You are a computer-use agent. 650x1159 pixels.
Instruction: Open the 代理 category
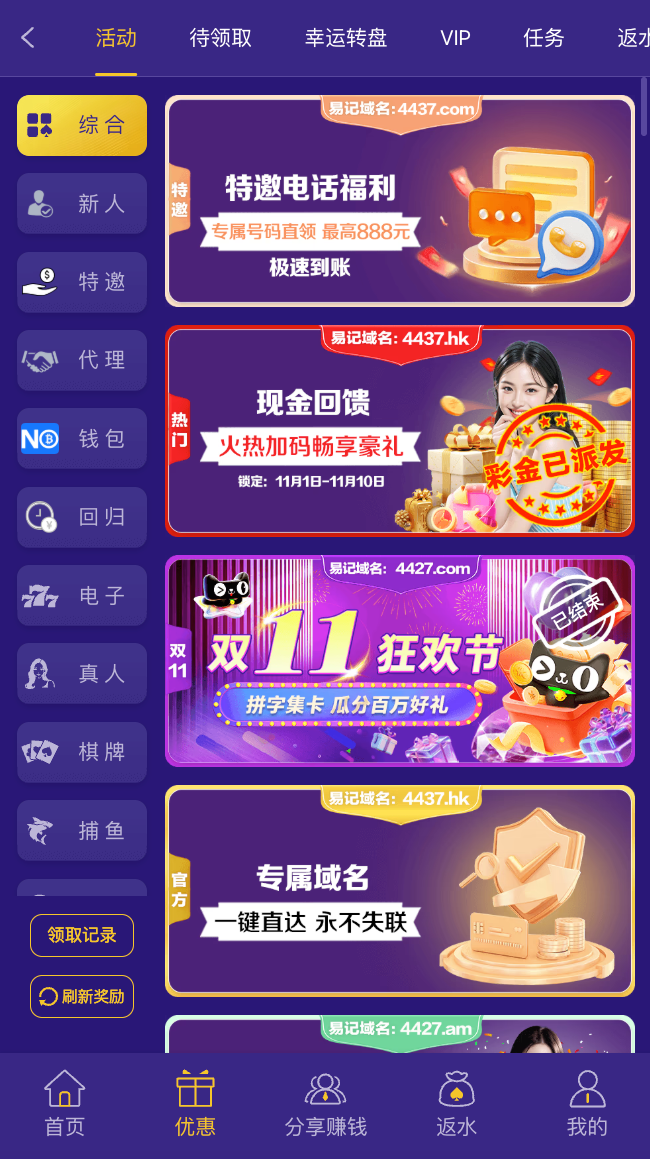coord(82,360)
